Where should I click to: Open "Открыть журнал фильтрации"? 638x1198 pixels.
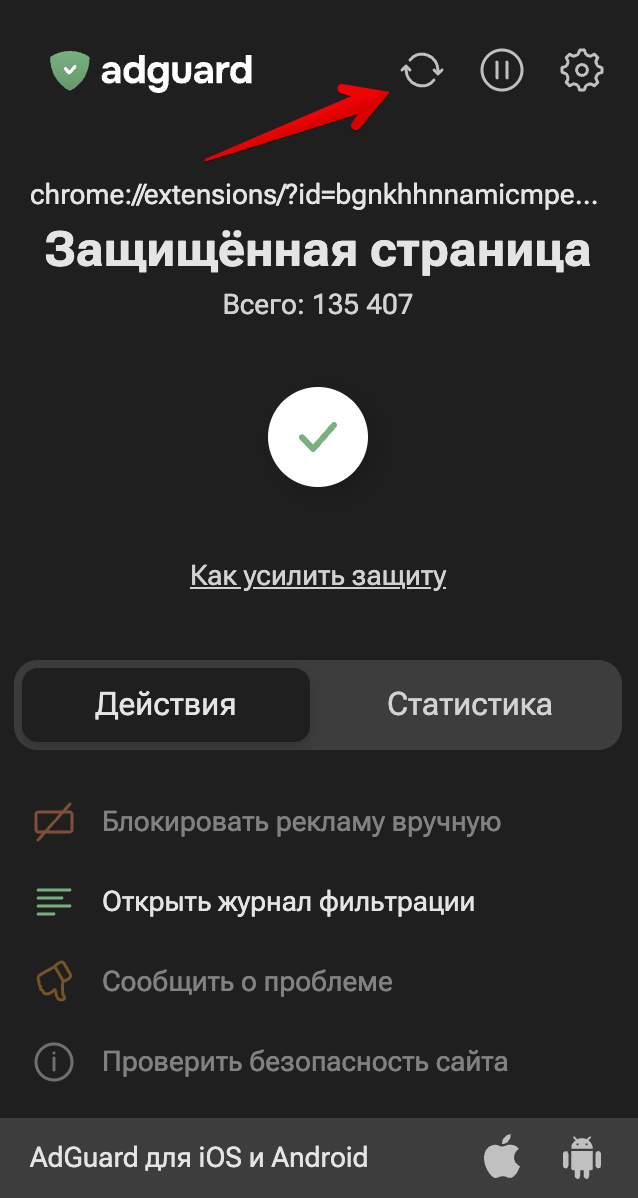tap(288, 903)
